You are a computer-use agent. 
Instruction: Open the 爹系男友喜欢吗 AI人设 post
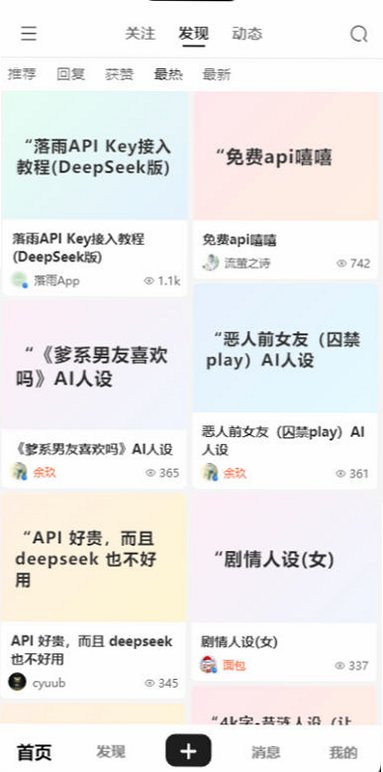[94, 393]
